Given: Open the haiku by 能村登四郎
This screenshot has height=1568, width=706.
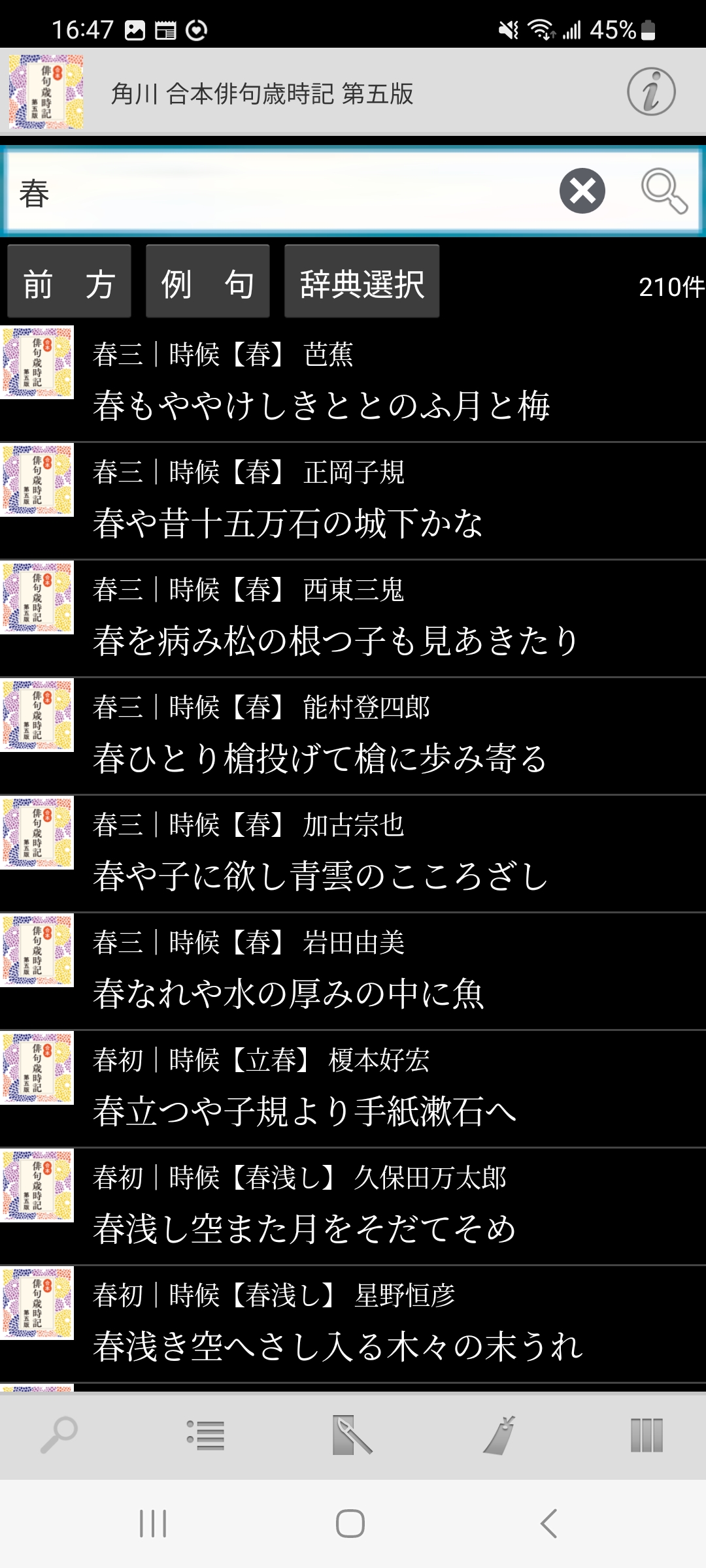Looking at the screenshot, I should 353,736.
